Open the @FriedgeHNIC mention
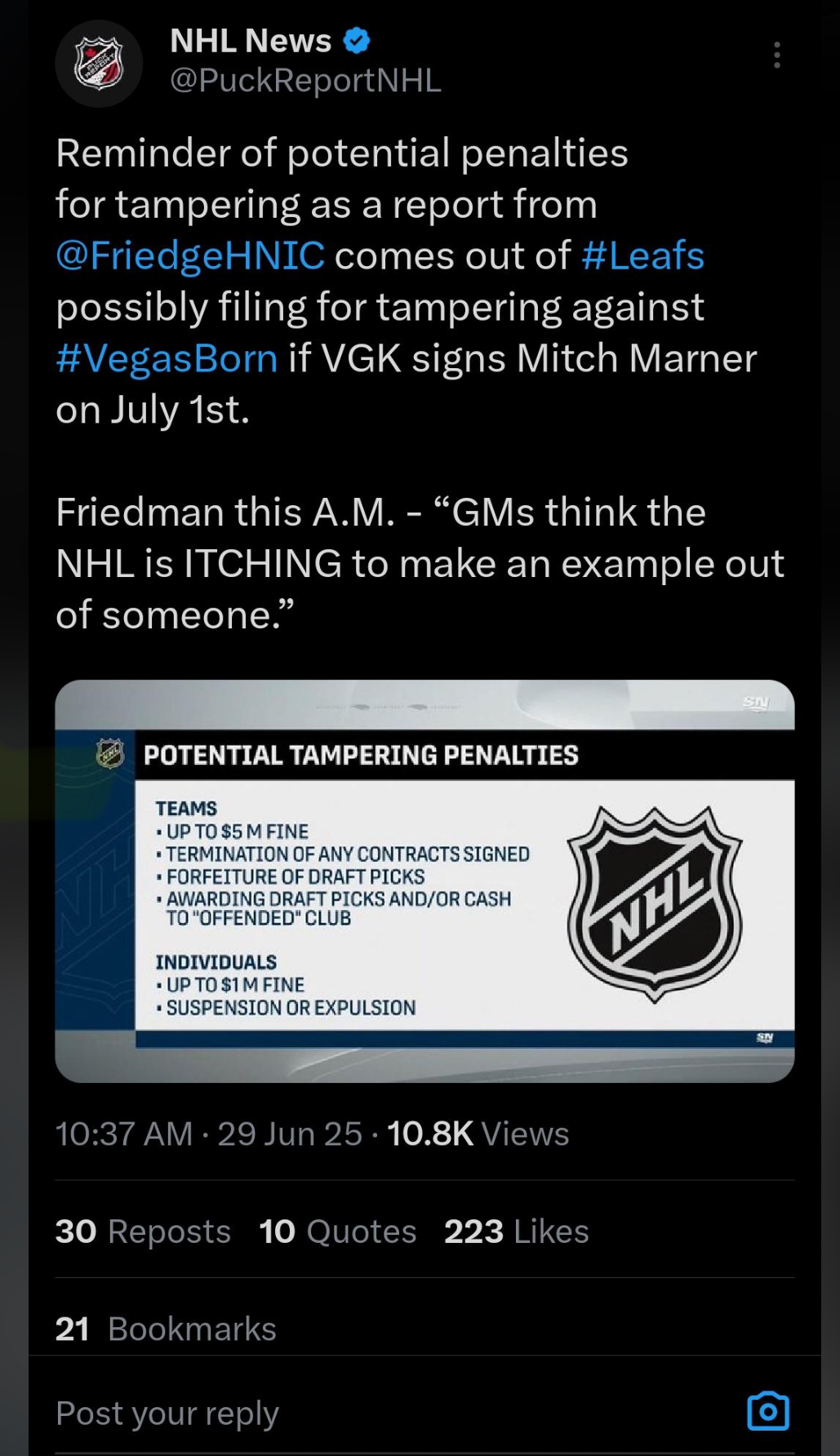 [x=190, y=255]
